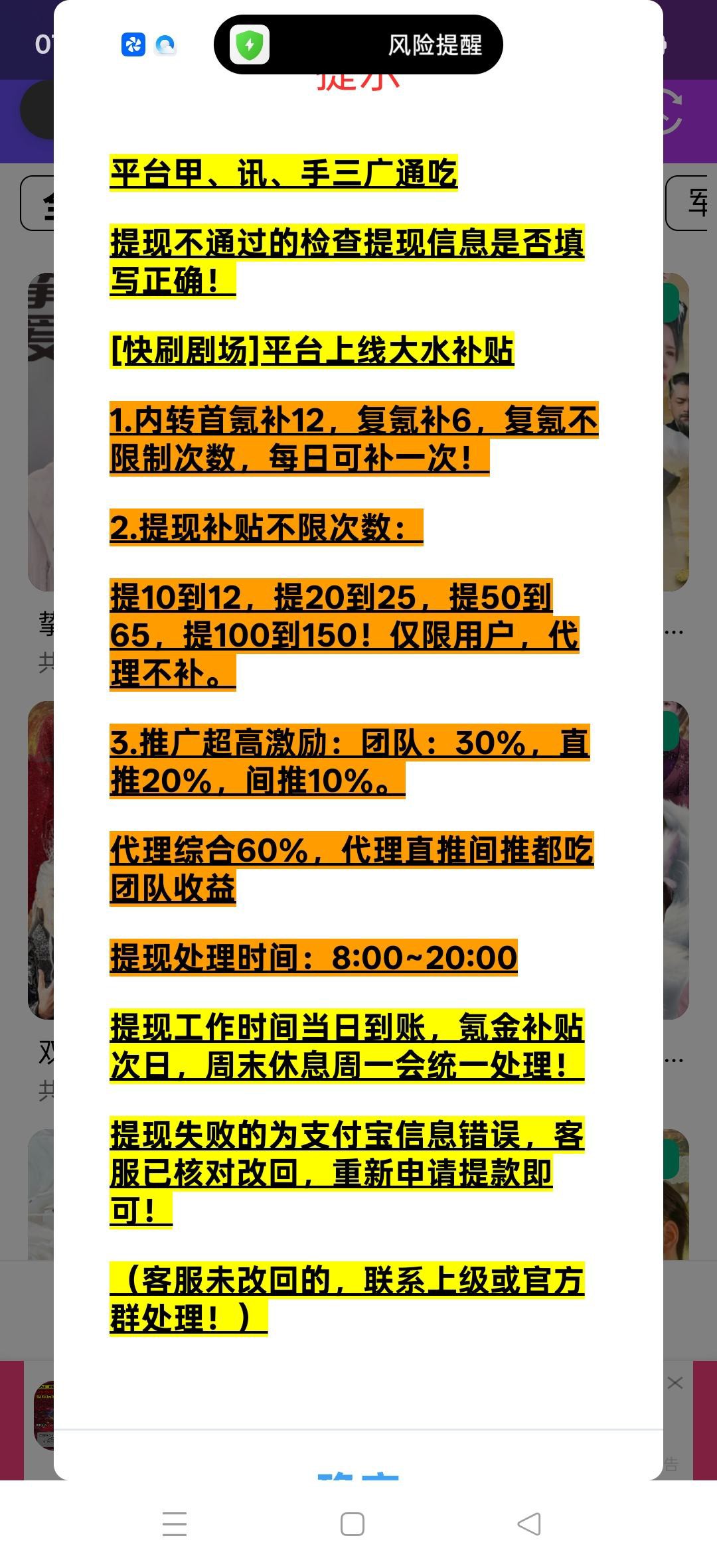Go back using system back button
The height and width of the screenshot is (1568, 717).
(529, 1524)
